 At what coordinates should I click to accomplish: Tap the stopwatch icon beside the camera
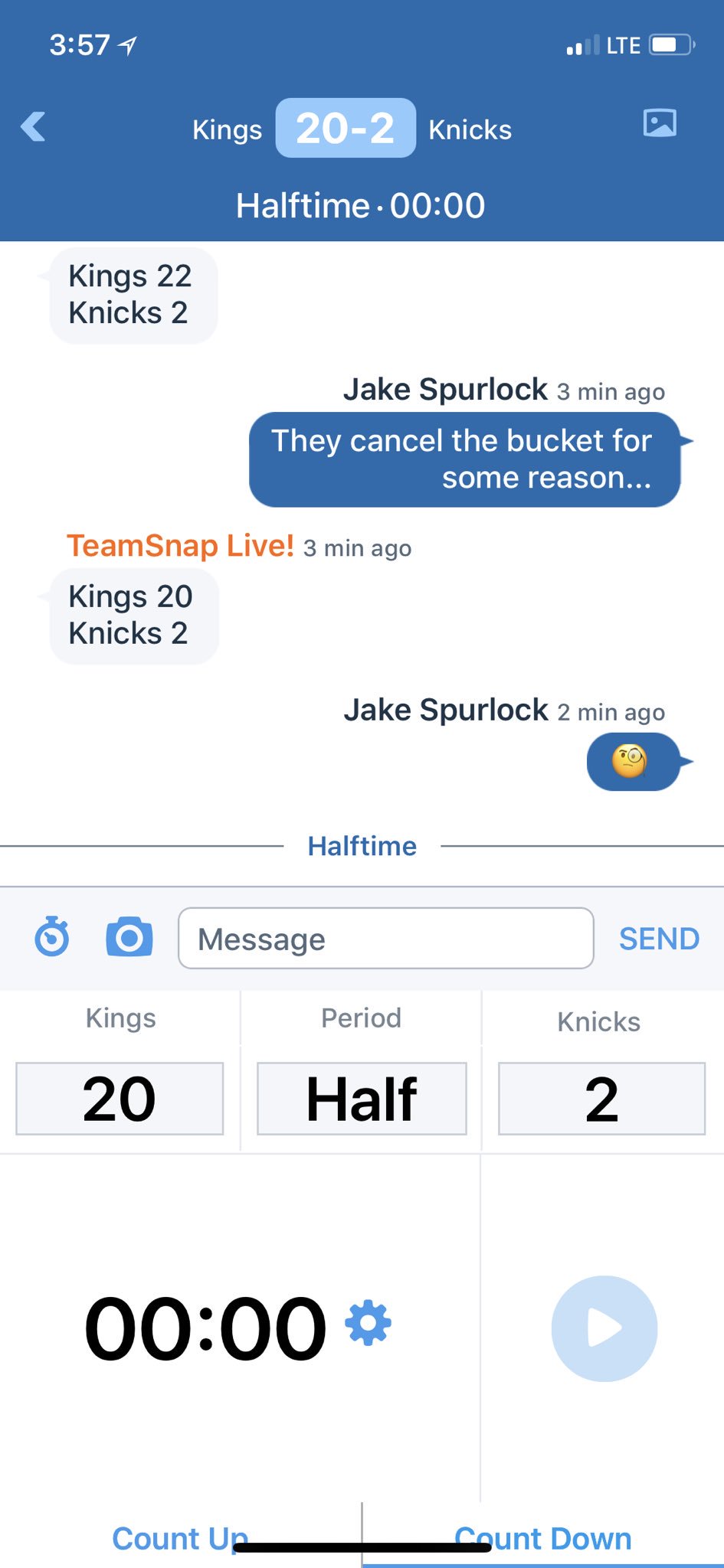pyautogui.click(x=52, y=937)
